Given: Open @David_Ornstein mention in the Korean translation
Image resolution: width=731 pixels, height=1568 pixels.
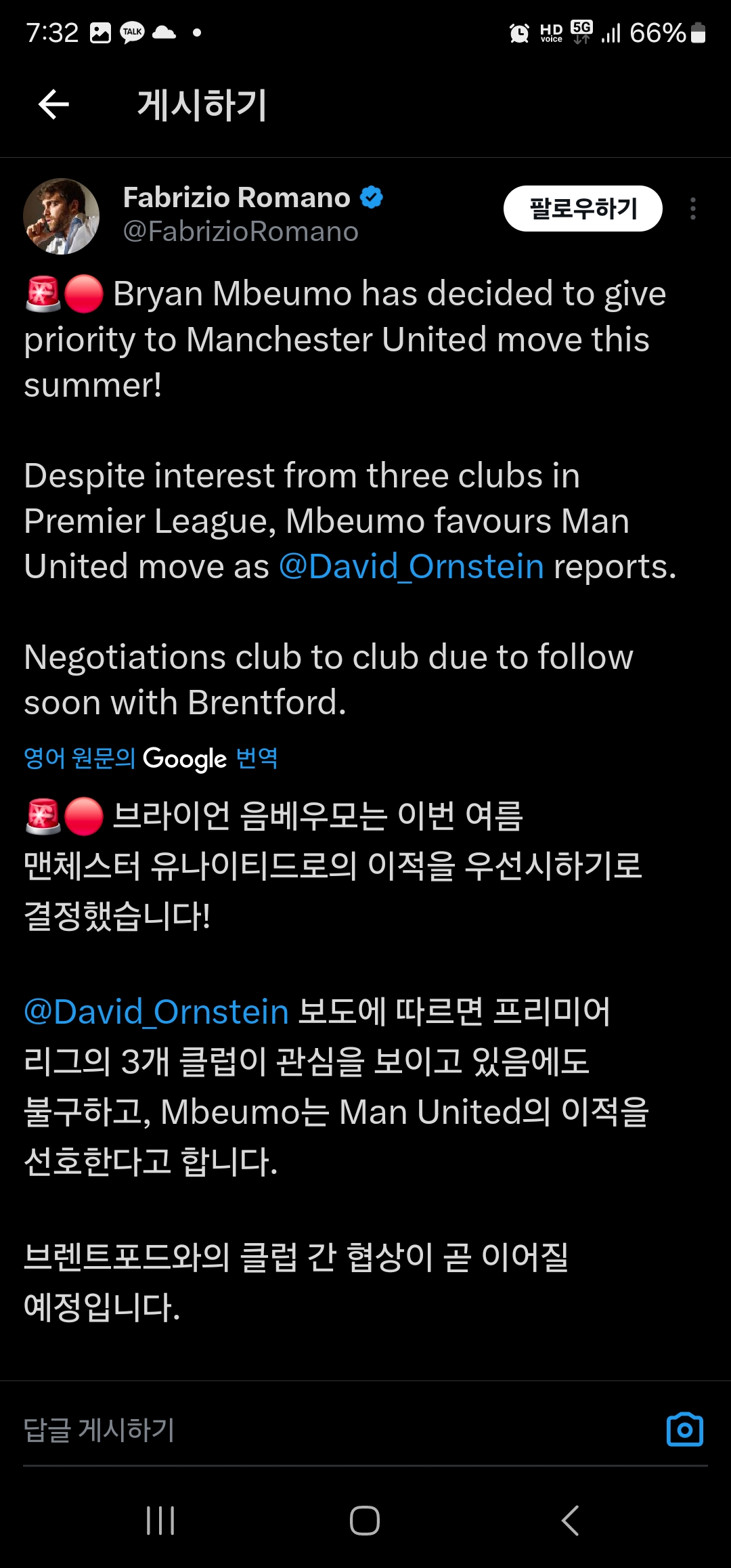Looking at the screenshot, I should pyautogui.click(x=156, y=1012).
